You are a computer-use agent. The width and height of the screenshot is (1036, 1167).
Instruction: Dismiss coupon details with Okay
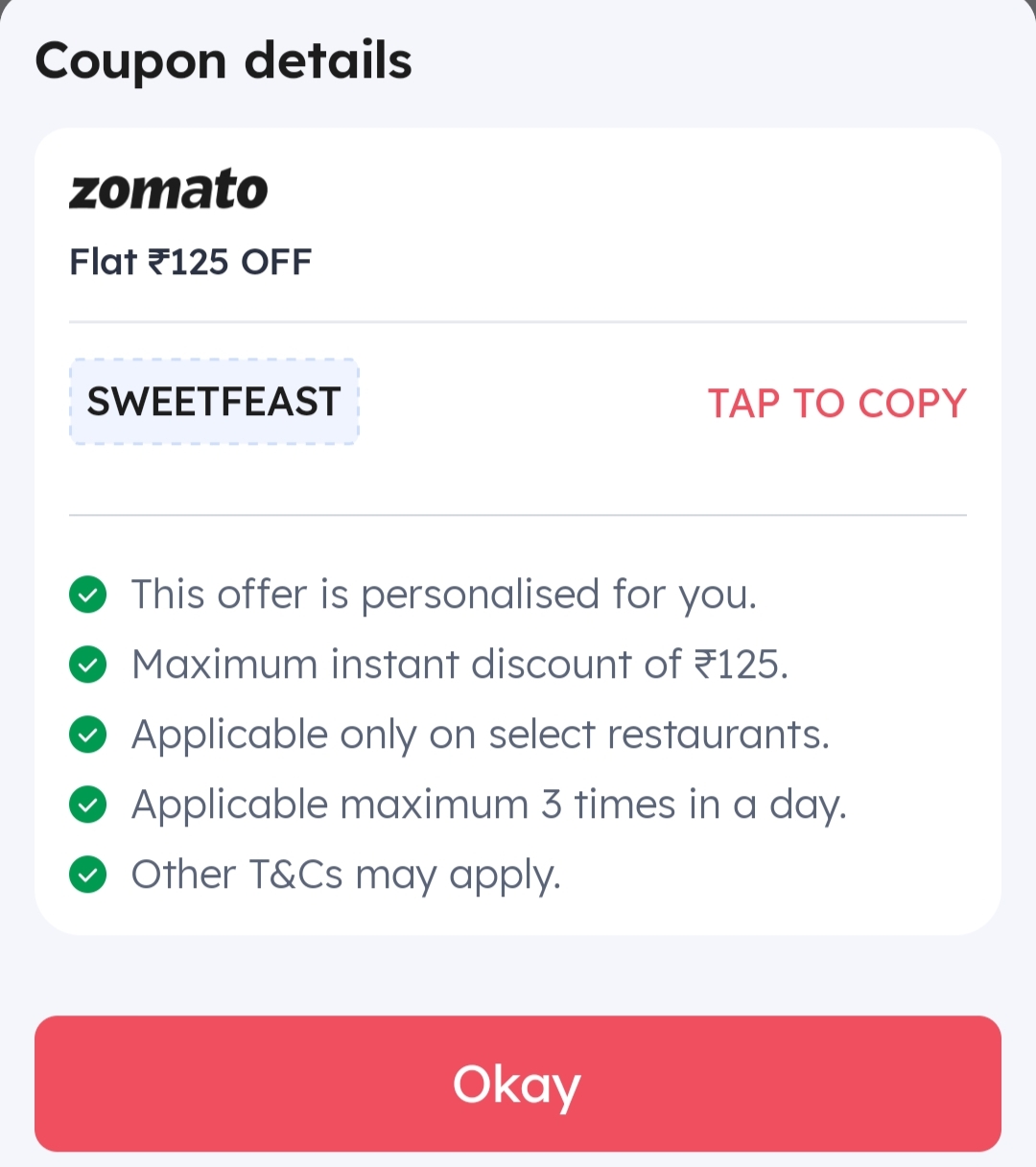[x=518, y=1084]
